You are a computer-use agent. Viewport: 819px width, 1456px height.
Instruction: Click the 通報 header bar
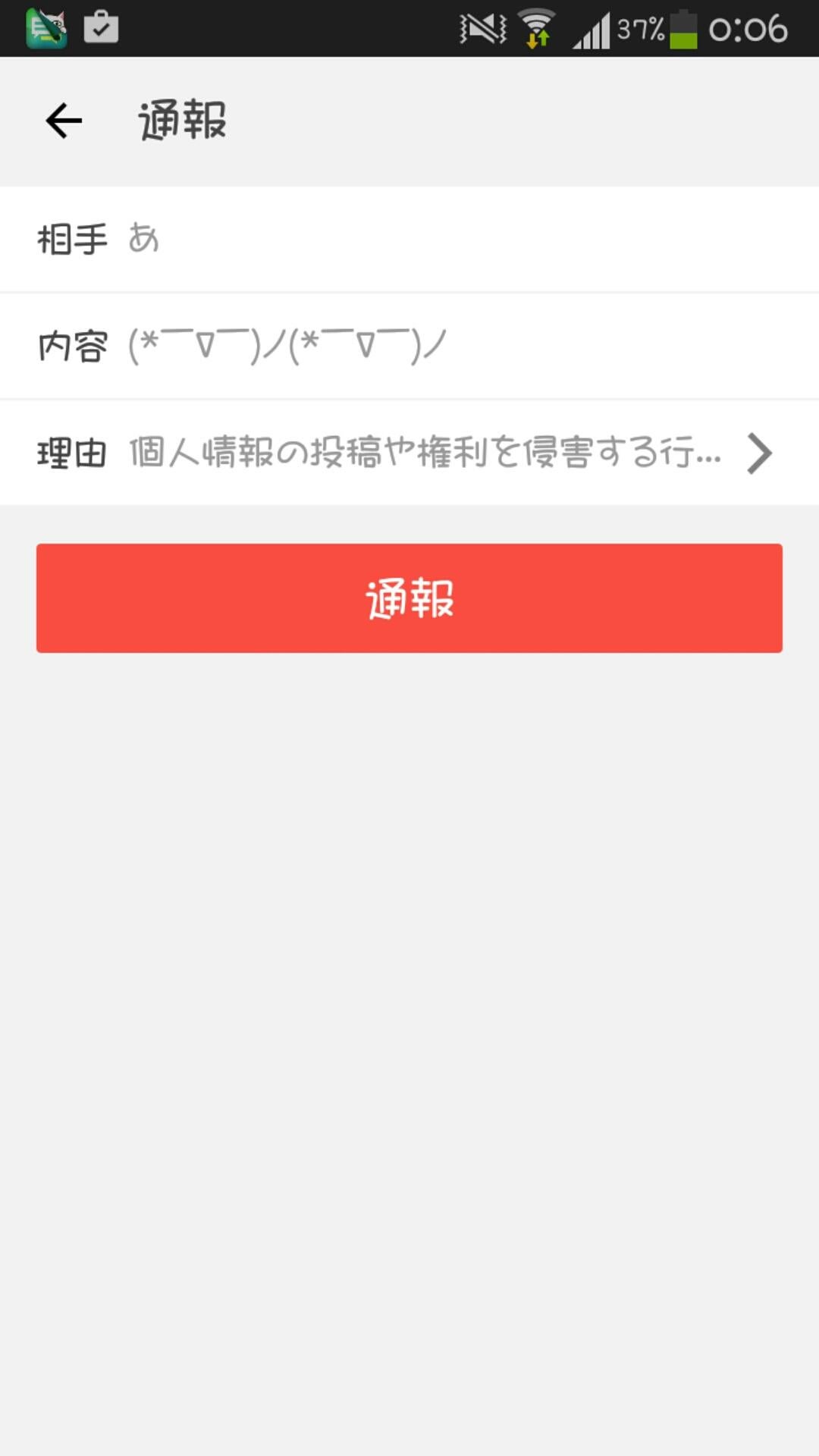(x=409, y=120)
